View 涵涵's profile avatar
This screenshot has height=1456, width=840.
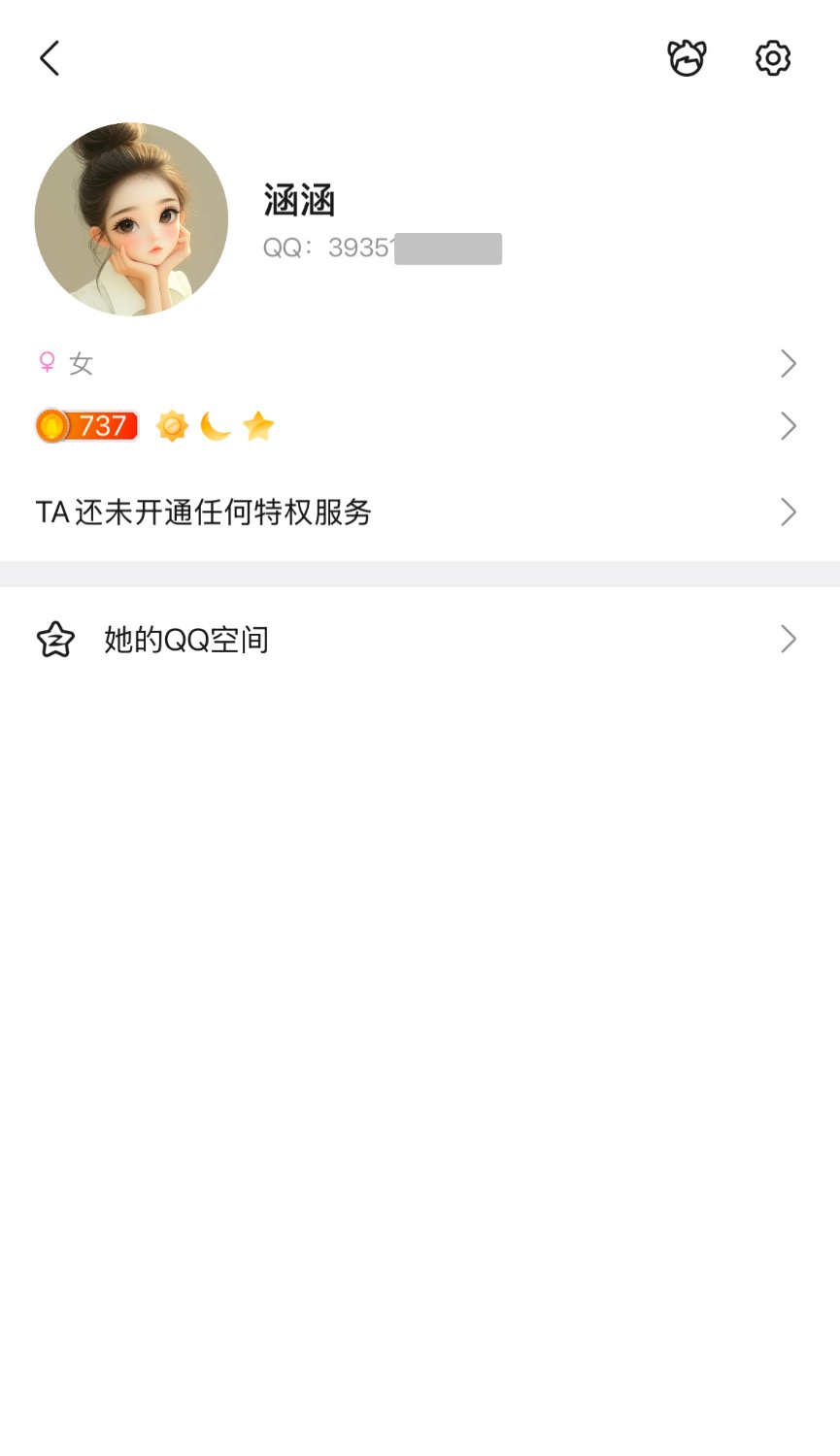tap(131, 219)
